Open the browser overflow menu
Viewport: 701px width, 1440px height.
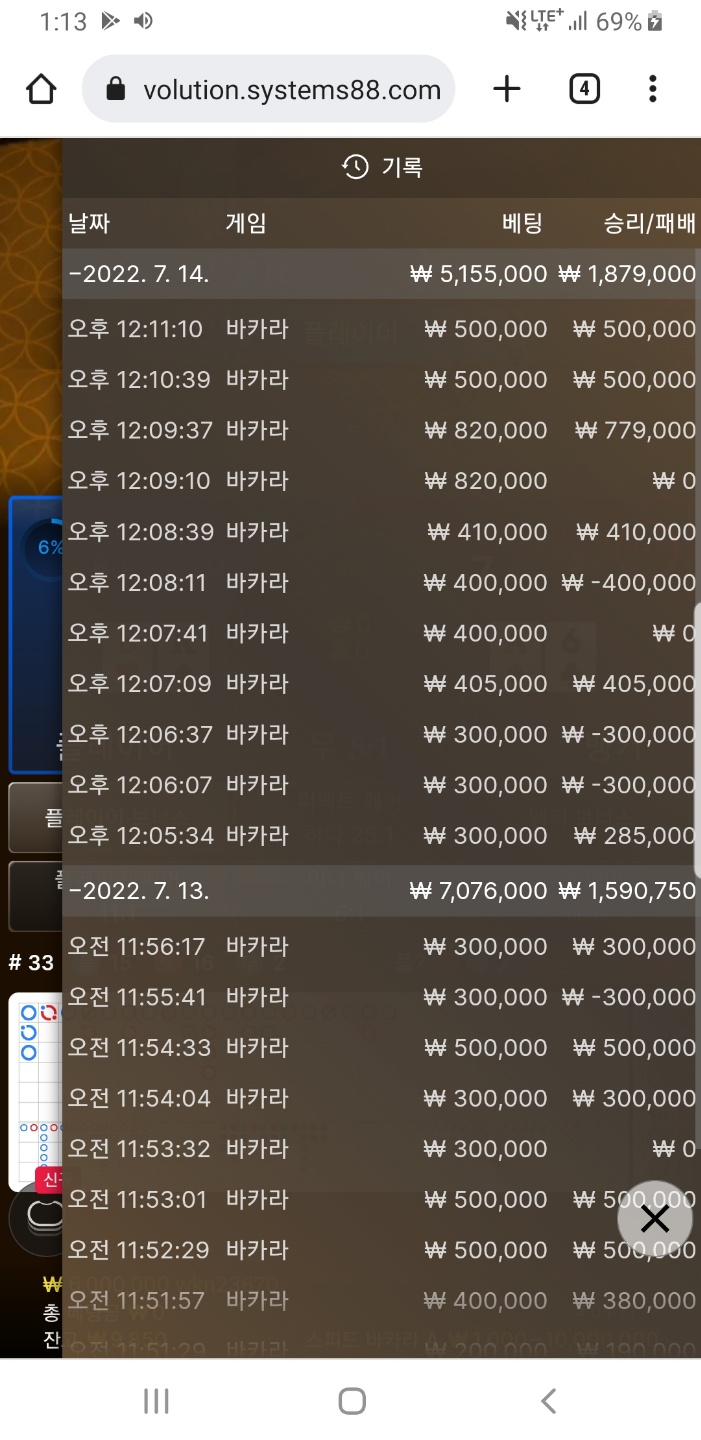[652, 90]
